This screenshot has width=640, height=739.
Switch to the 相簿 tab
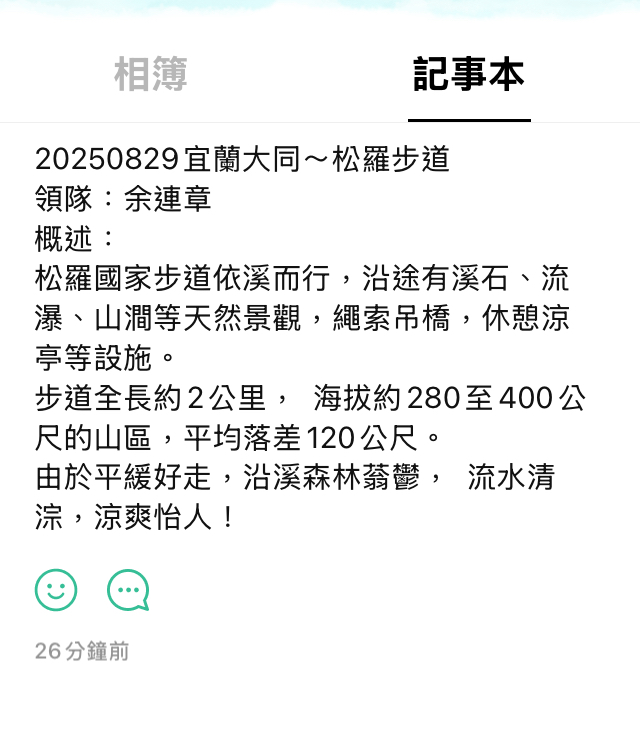click(150, 75)
